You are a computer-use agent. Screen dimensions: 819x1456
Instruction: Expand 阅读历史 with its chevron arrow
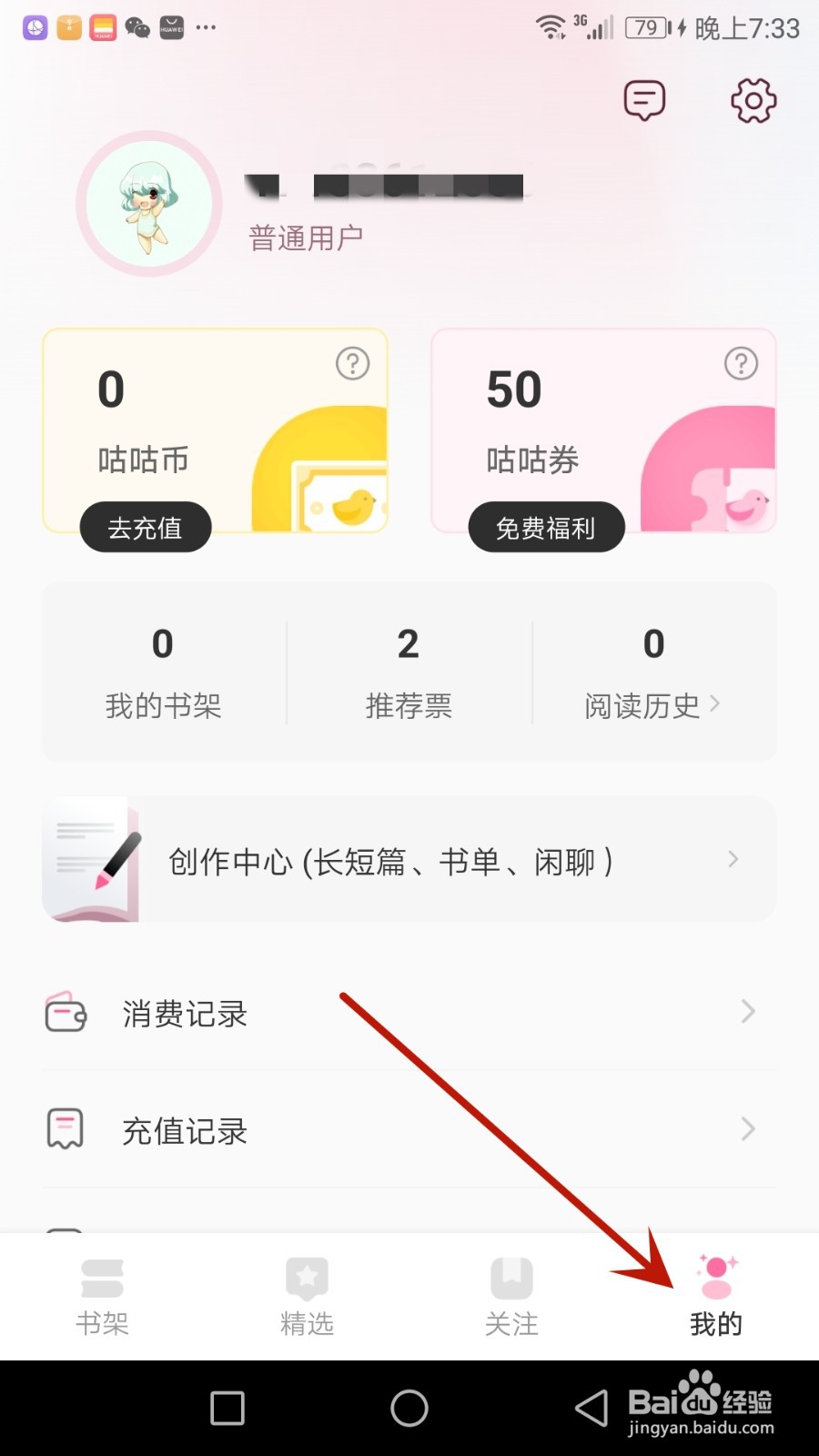point(715,703)
